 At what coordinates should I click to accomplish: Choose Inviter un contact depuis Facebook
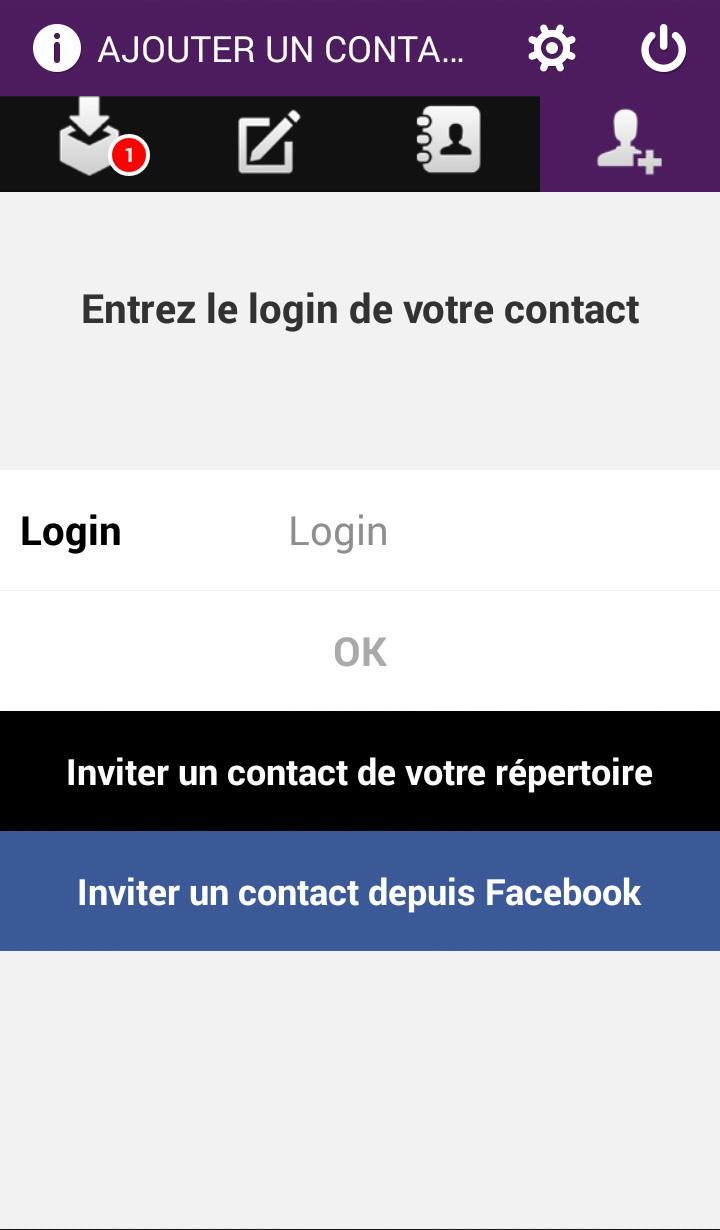click(360, 892)
